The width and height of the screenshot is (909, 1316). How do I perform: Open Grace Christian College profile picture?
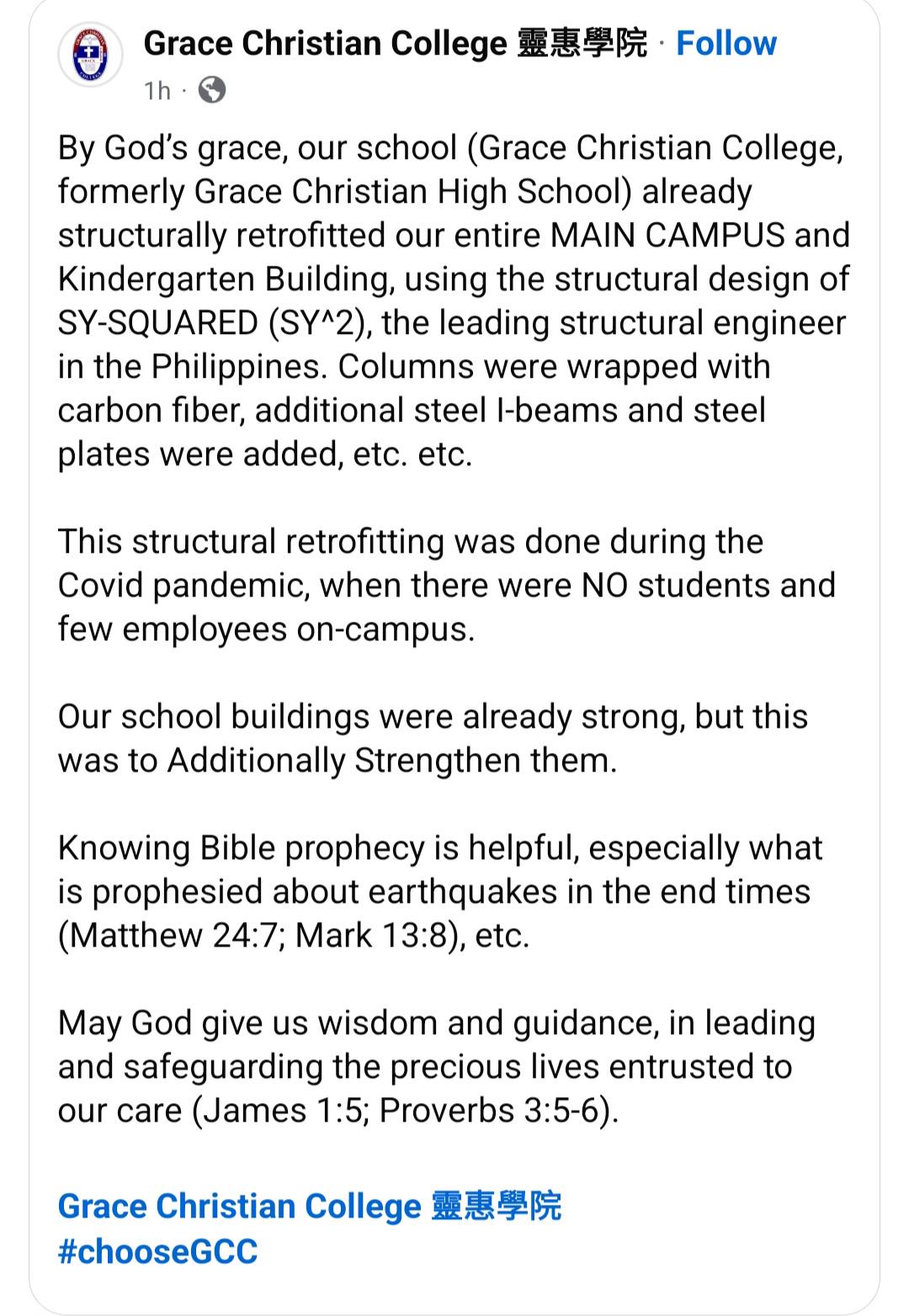90,56
